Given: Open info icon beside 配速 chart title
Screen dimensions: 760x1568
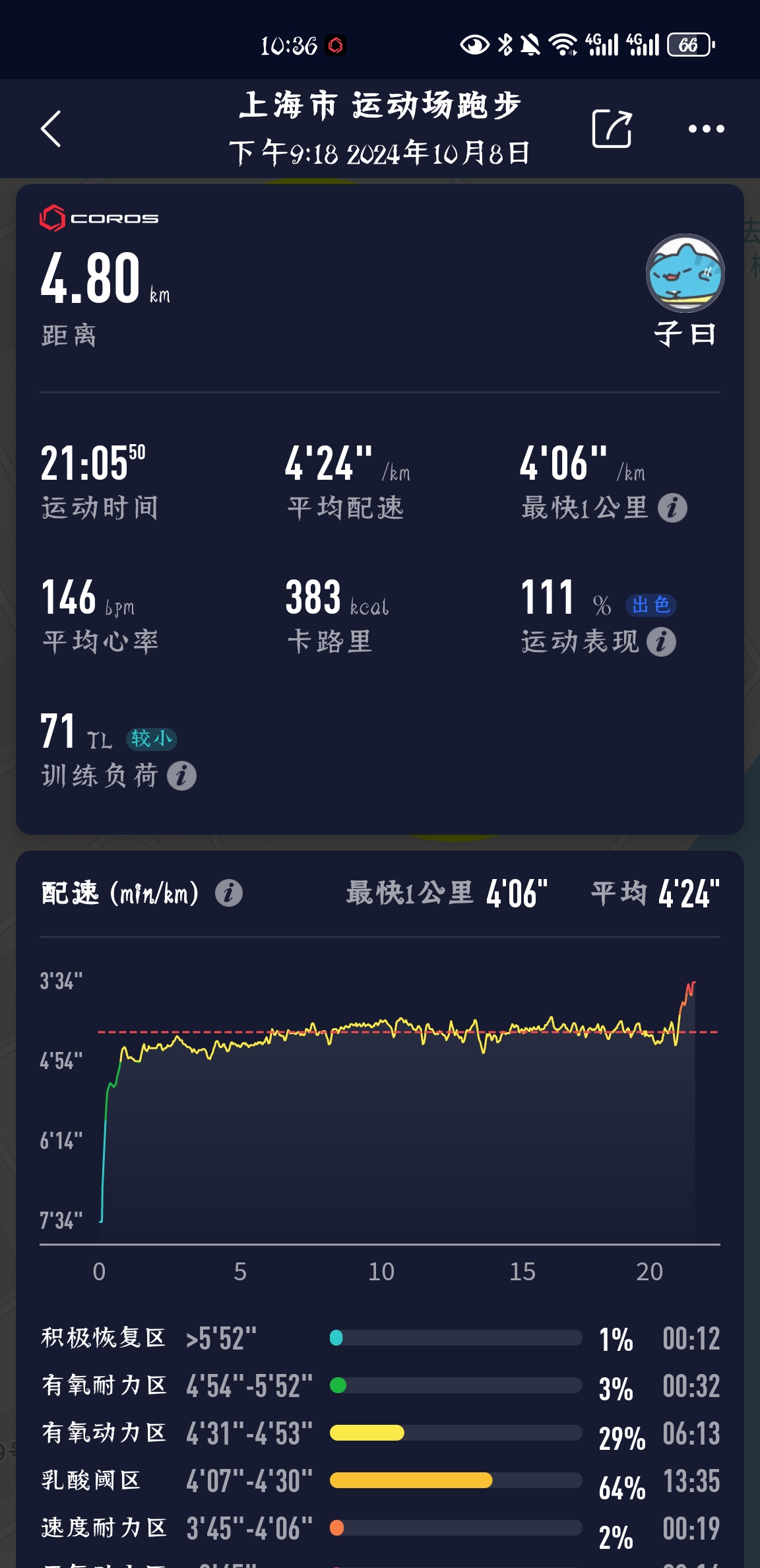Looking at the screenshot, I should tap(229, 894).
